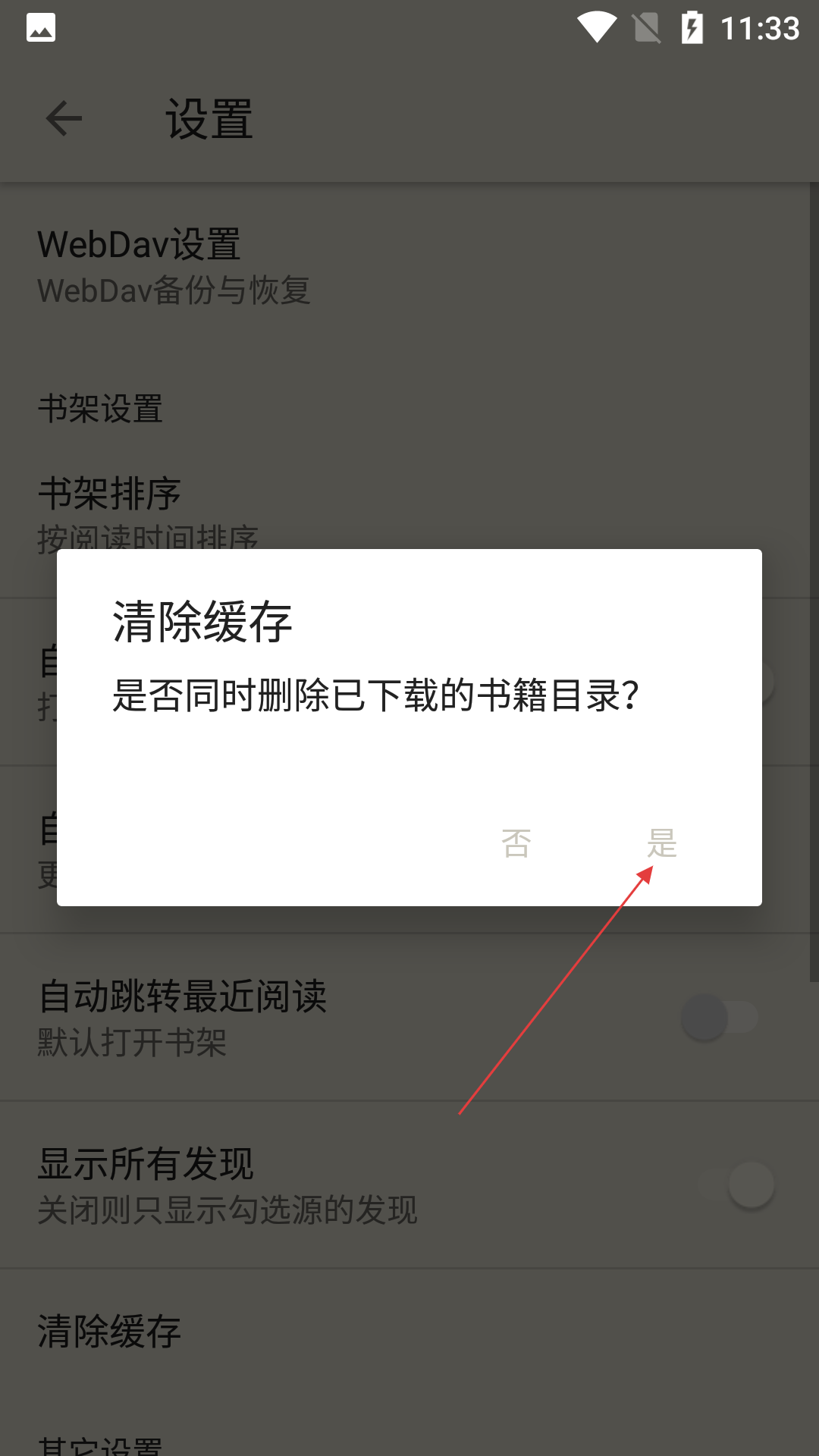The image size is (819, 1456).
Task: Confirm deletion by tapping 是
Action: (x=661, y=843)
